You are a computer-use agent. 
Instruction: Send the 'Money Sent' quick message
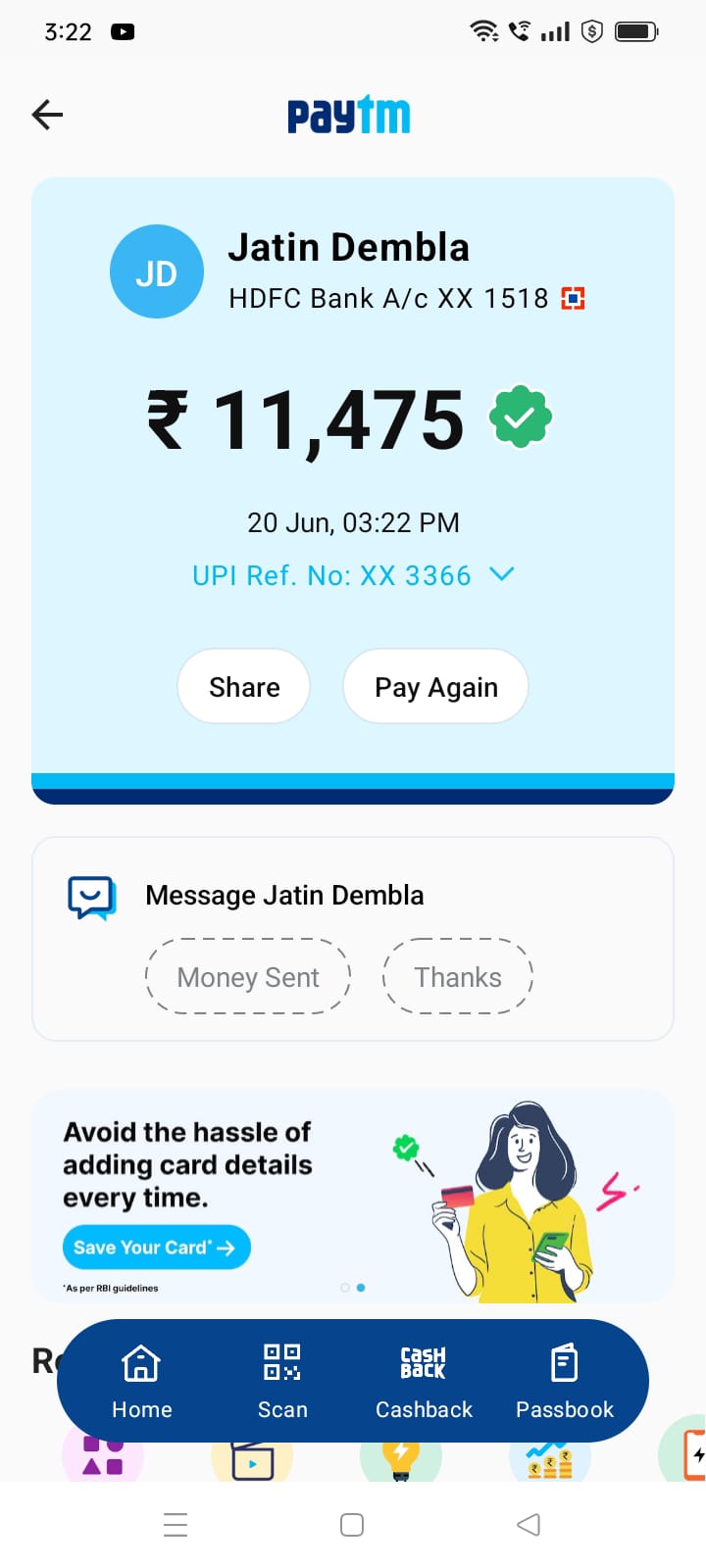tap(248, 977)
